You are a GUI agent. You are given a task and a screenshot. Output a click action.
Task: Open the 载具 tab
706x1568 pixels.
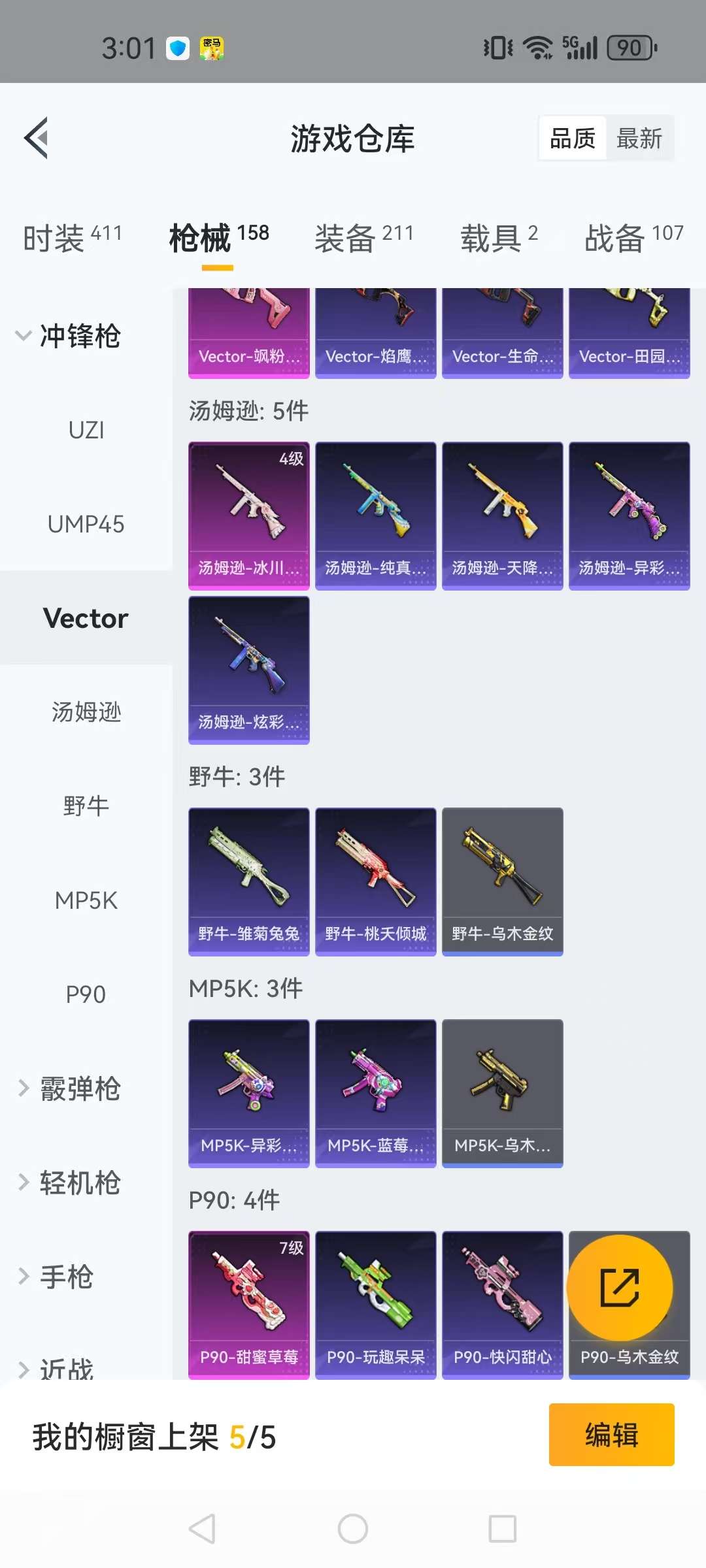(499, 238)
